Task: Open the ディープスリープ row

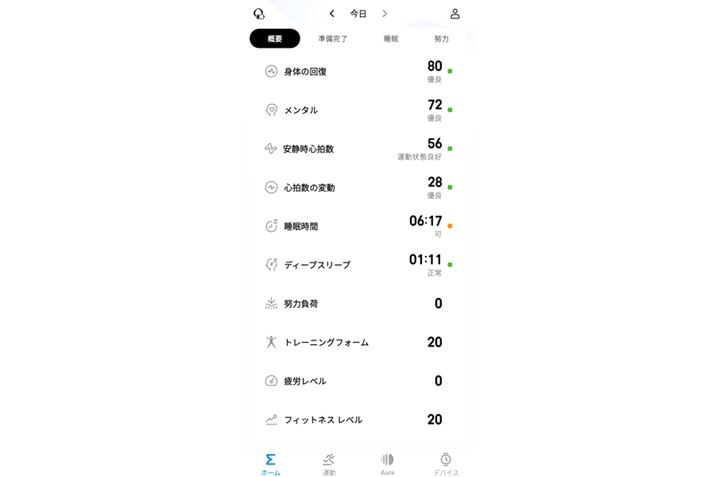Action: point(357,265)
